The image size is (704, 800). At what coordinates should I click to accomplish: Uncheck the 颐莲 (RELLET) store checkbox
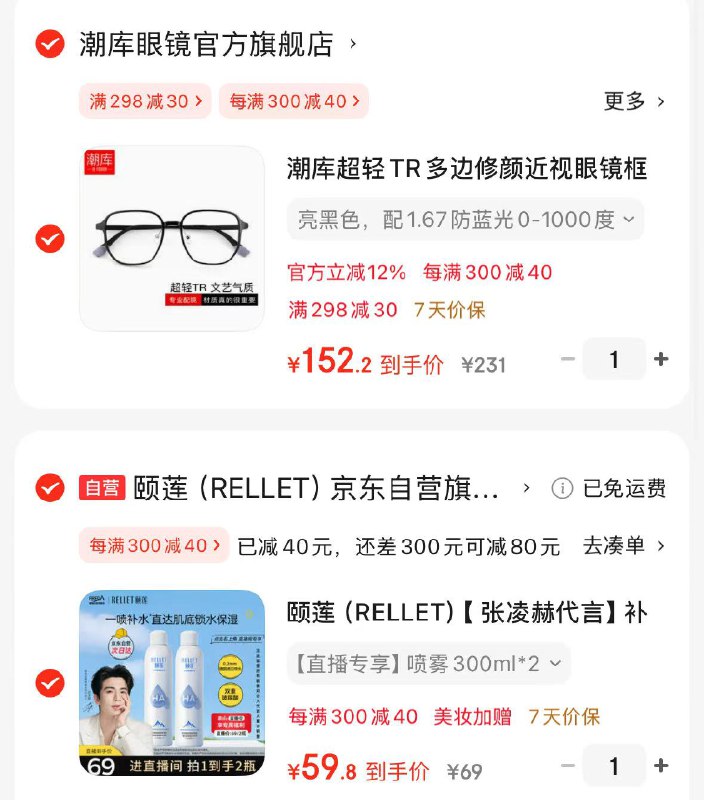[x=50, y=488]
